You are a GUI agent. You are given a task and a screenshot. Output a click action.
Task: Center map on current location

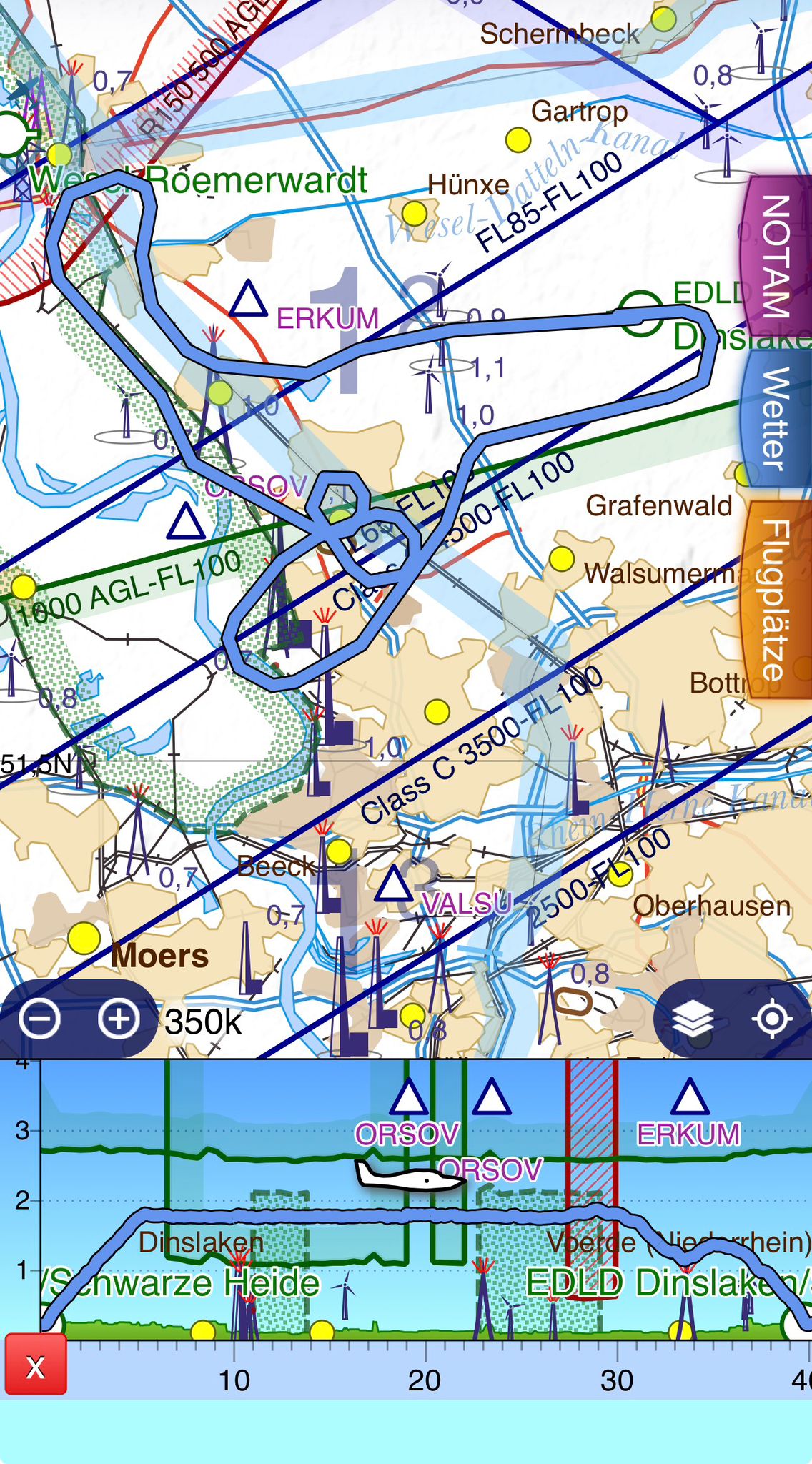773,1019
